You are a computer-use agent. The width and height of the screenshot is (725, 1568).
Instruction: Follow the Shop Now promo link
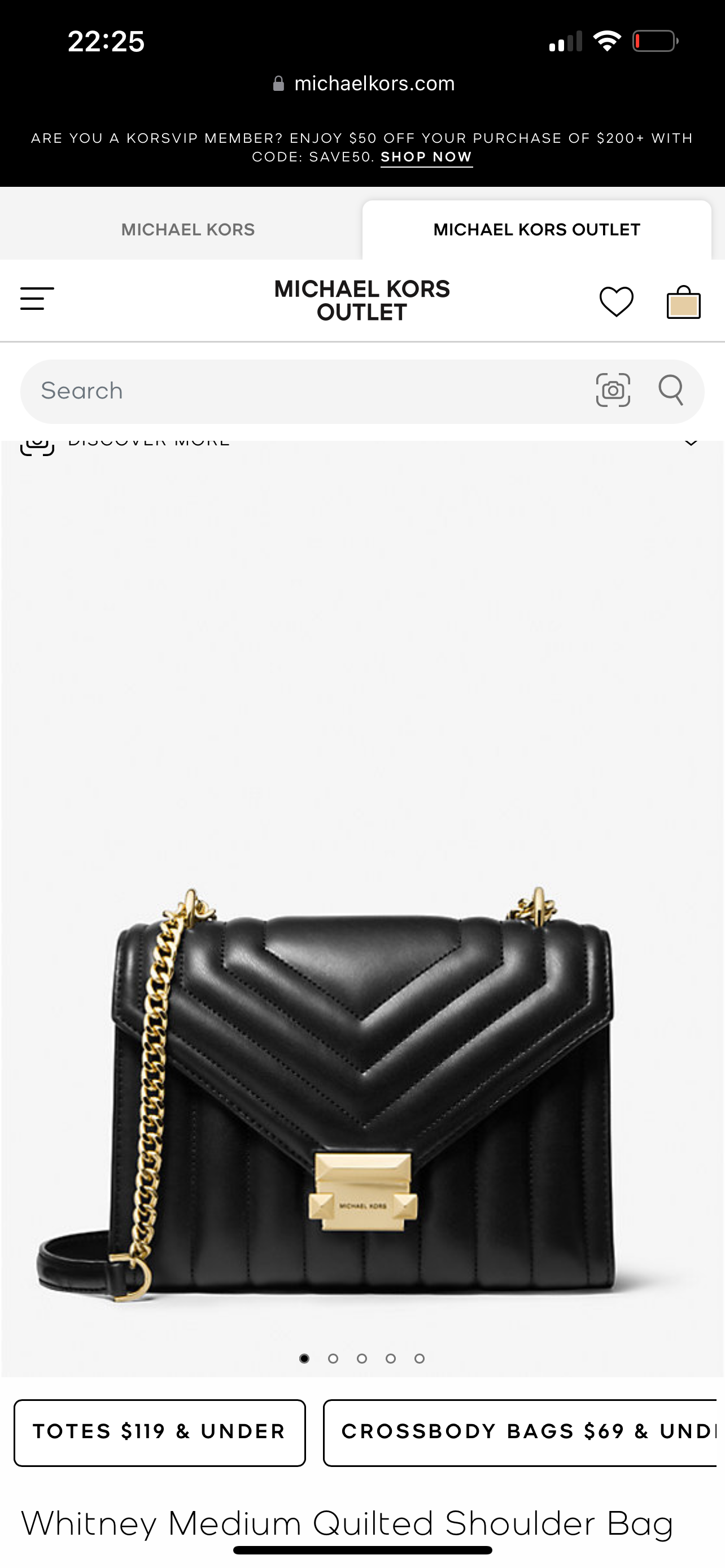pyautogui.click(x=426, y=157)
